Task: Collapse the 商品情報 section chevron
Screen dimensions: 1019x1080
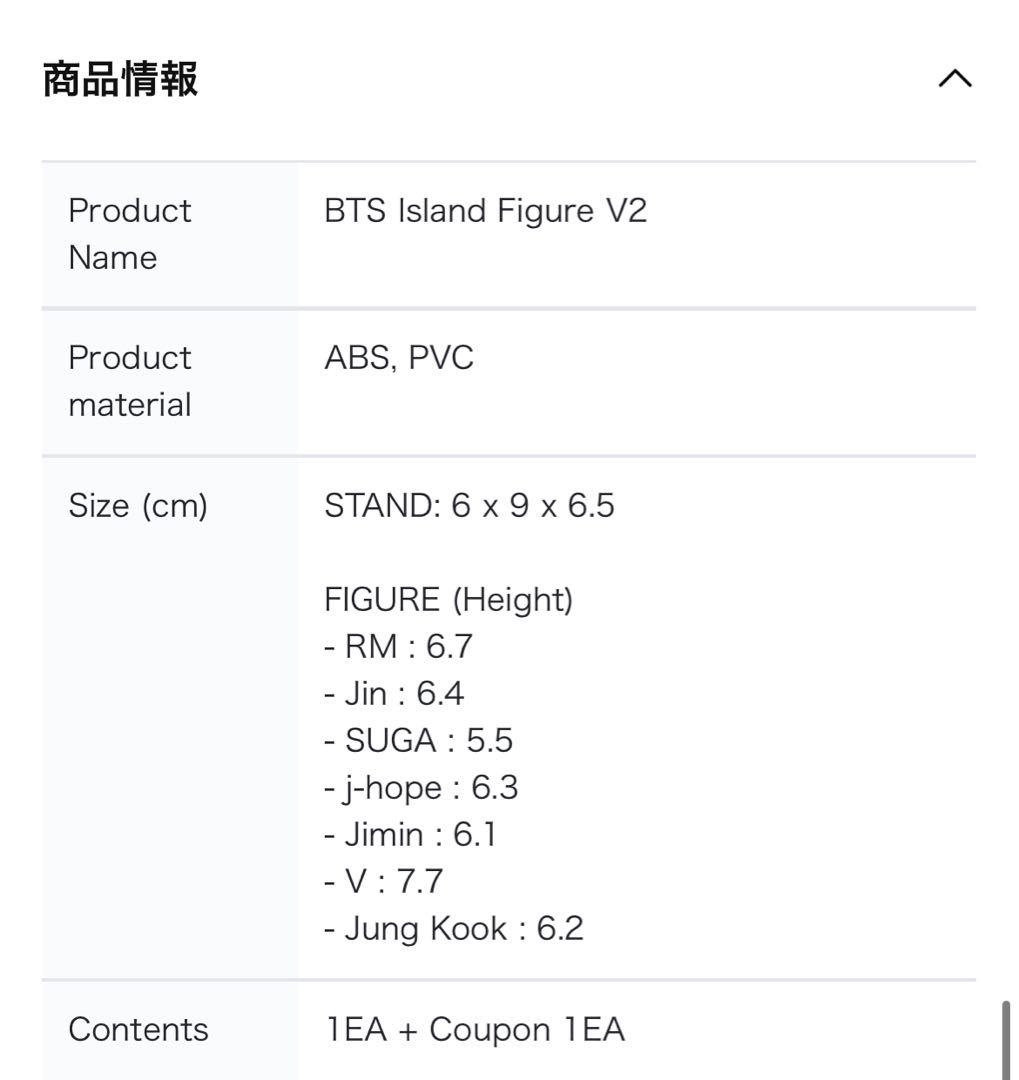Action: click(x=956, y=78)
